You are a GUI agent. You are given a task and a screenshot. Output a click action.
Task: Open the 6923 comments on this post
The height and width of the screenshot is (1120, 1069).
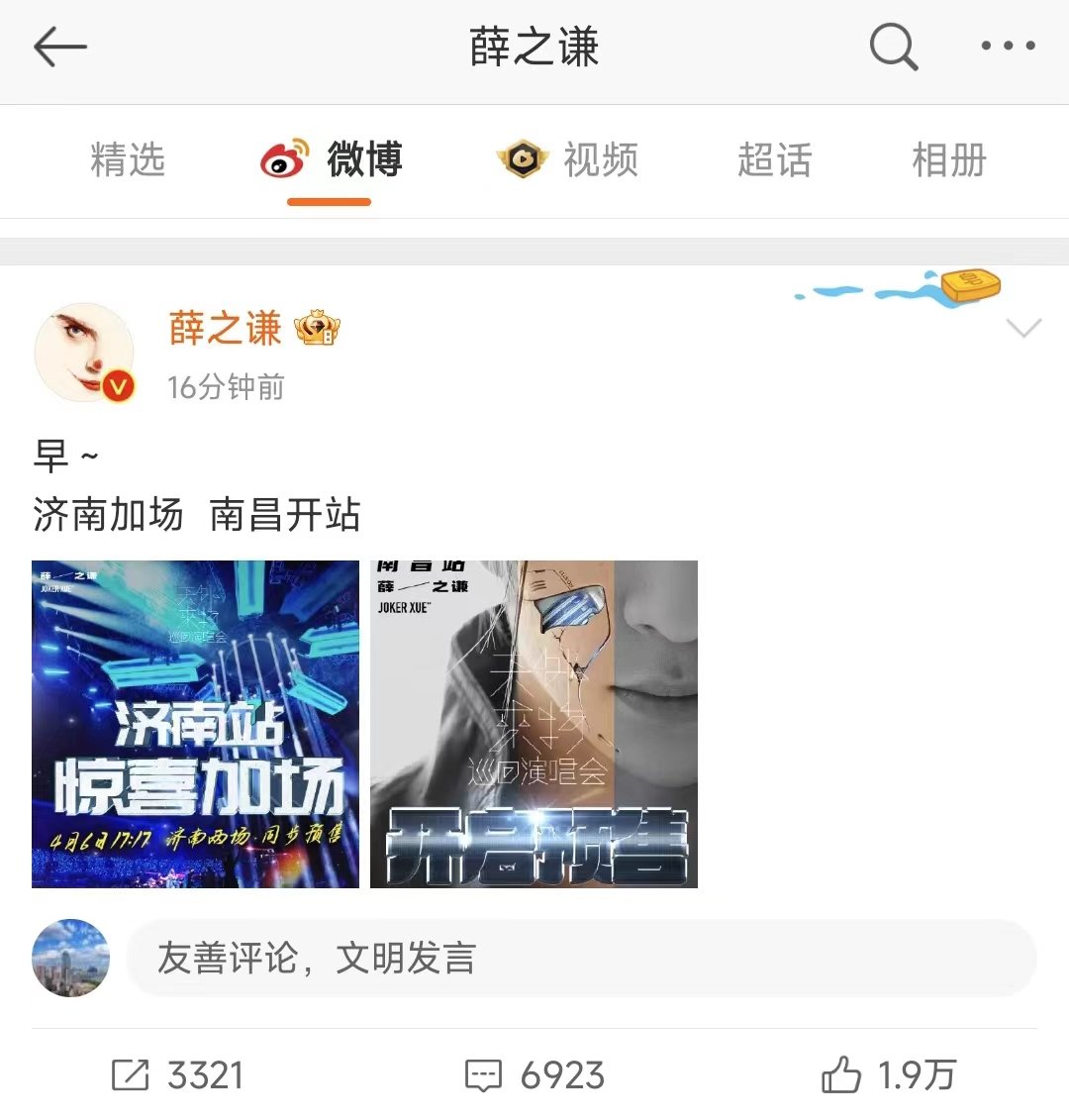coord(534,1075)
